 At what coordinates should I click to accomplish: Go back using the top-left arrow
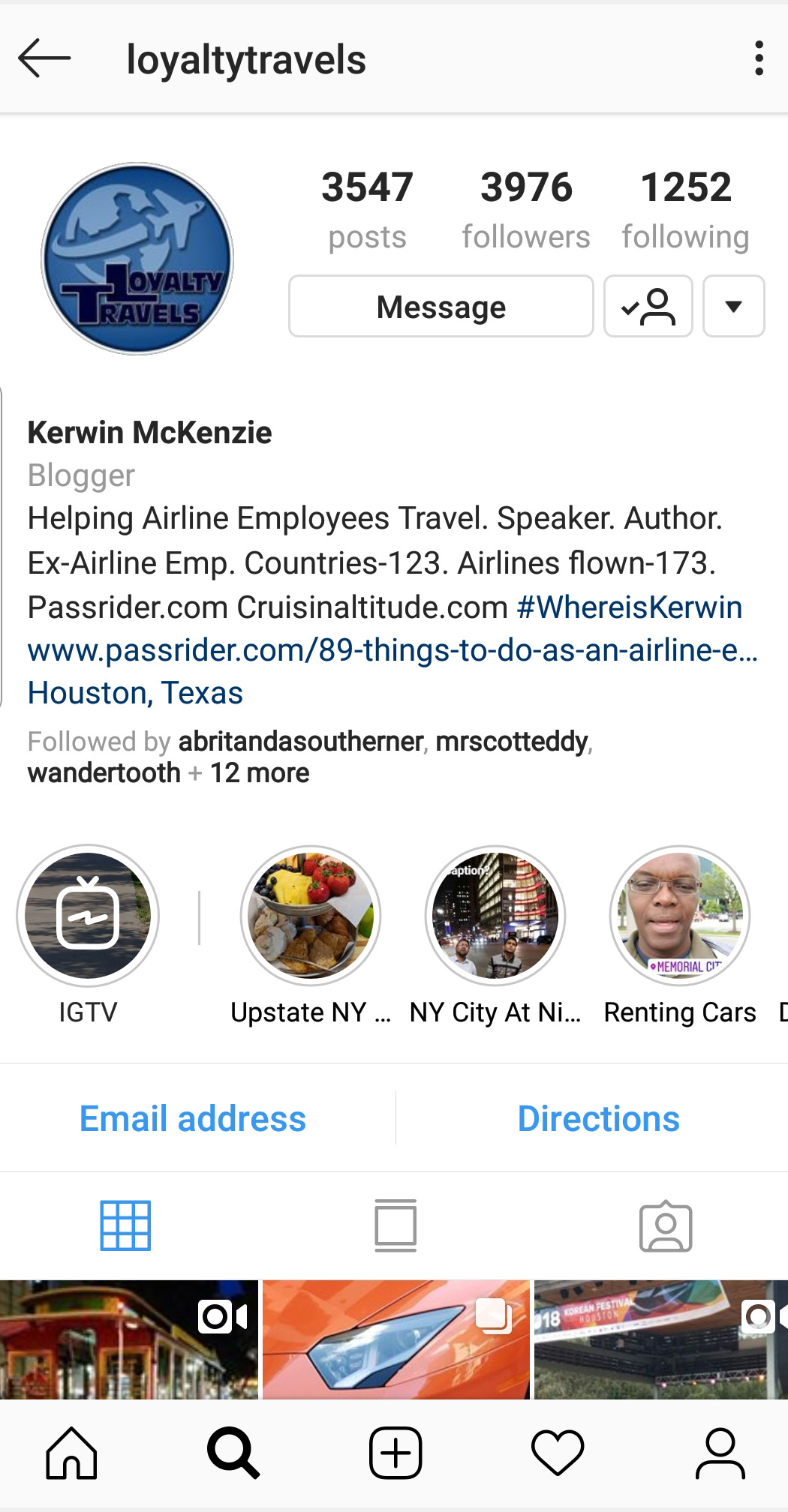pyautogui.click(x=44, y=58)
